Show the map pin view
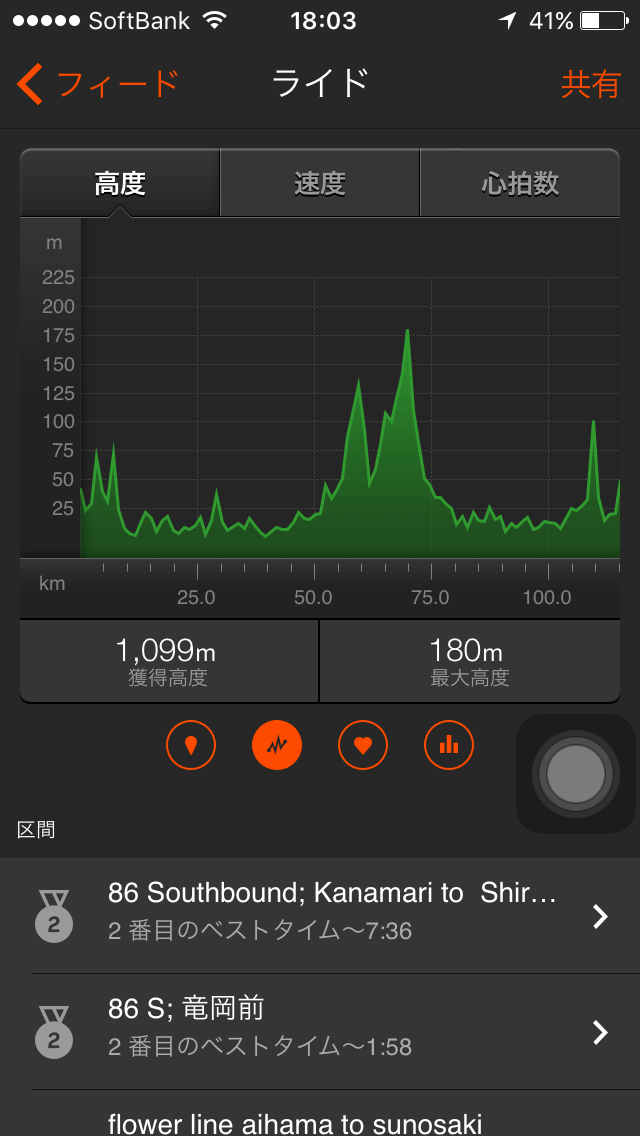The image size is (640, 1136). (191, 745)
